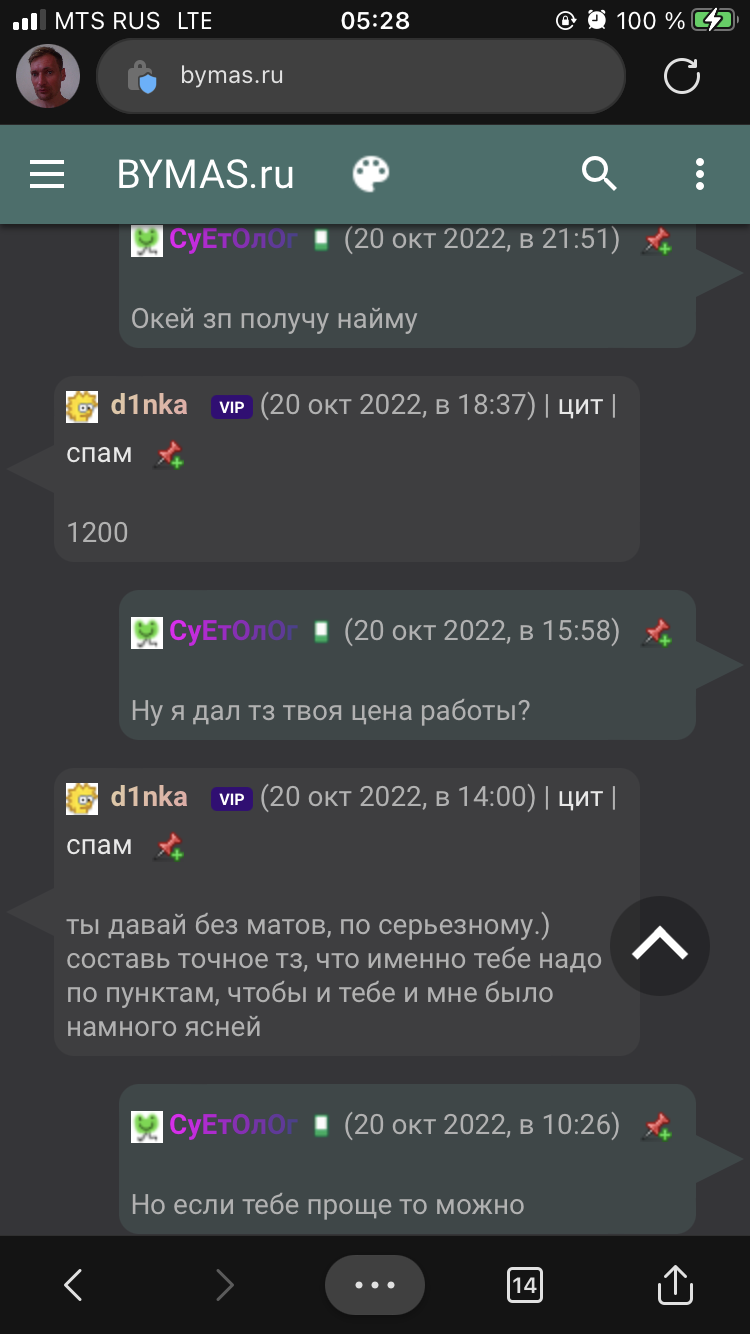This screenshot has width=750, height=1334.
Task: Tap the bymas.ru address bar
Action: point(360,76)
